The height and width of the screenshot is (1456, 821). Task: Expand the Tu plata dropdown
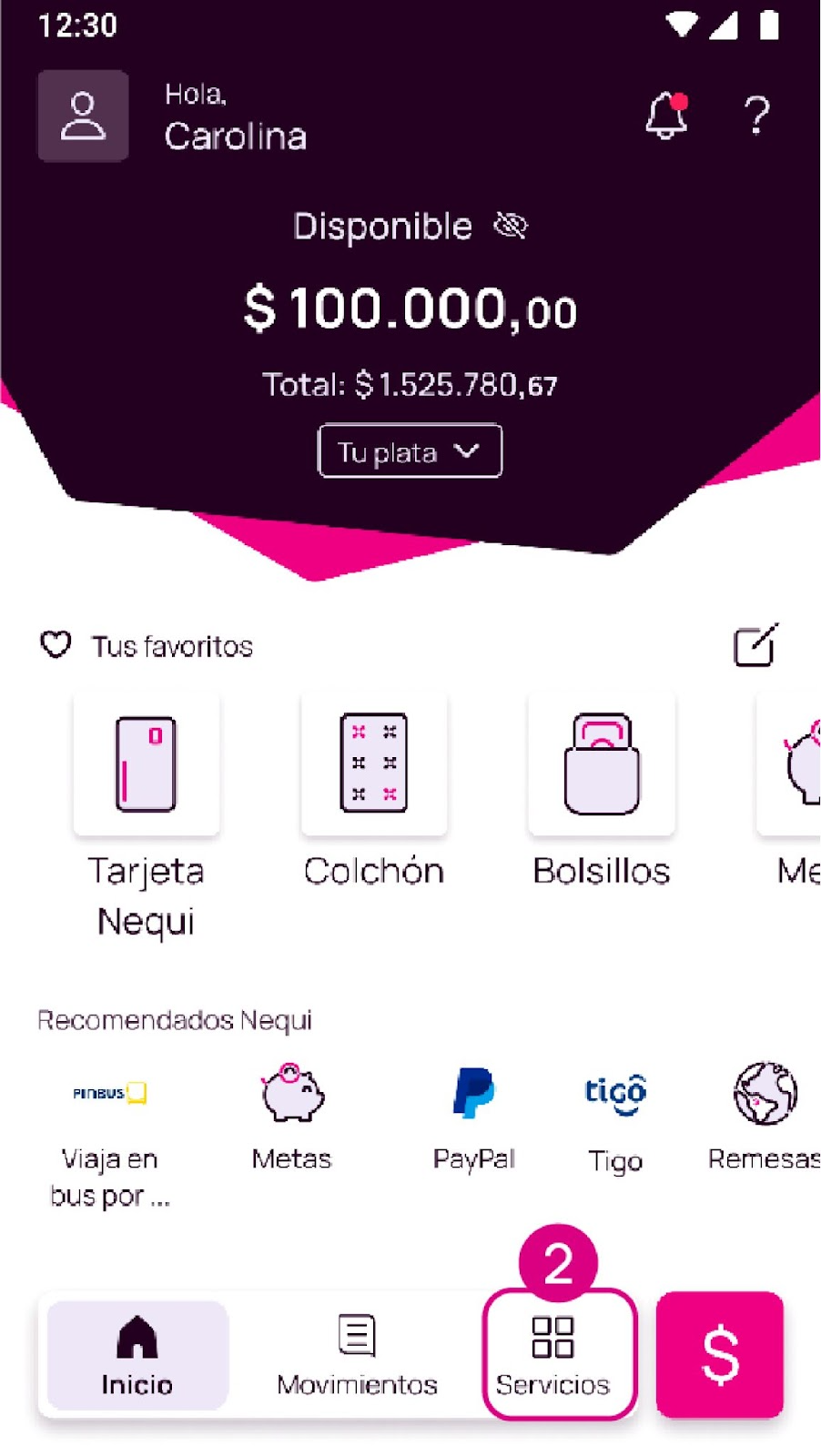point(409,450)
